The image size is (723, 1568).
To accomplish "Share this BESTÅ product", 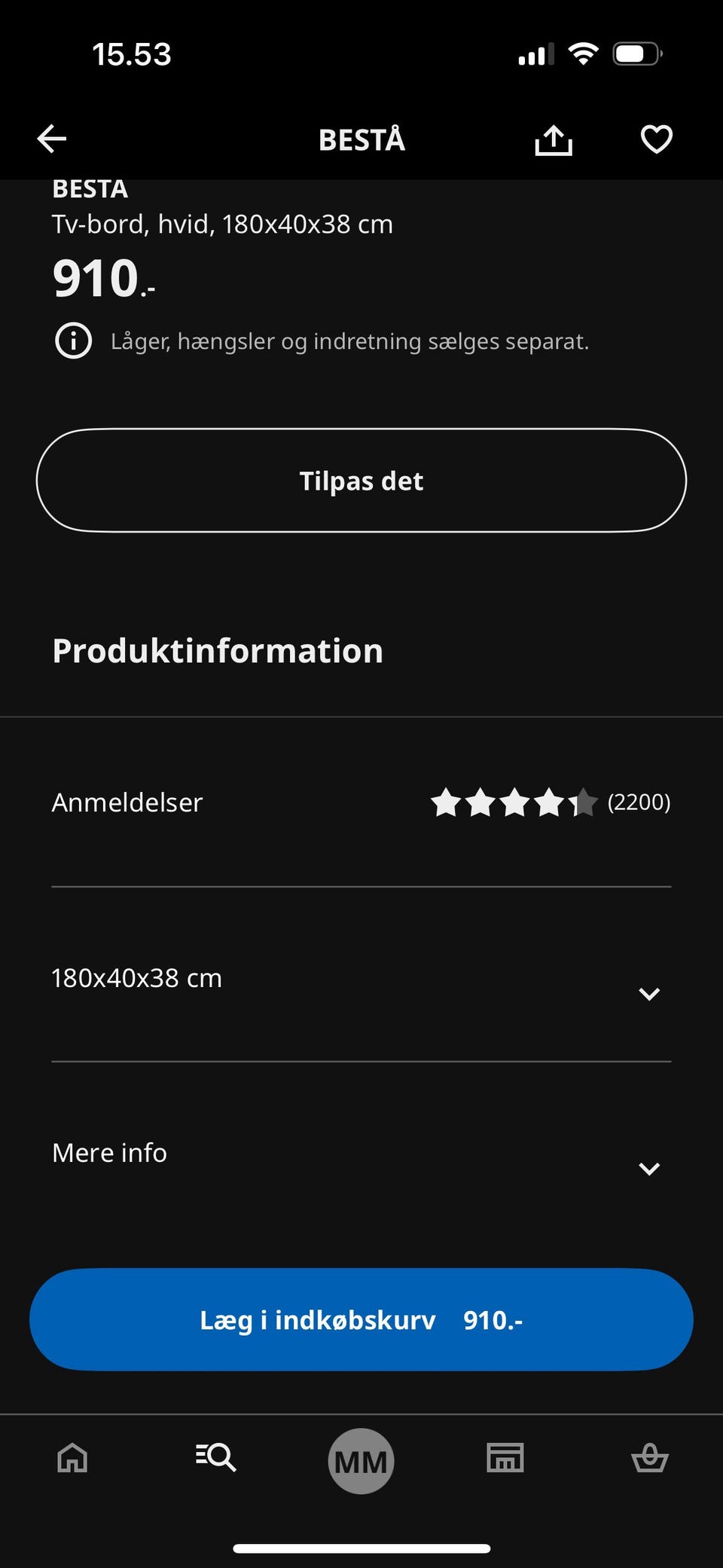I will 554,140.
